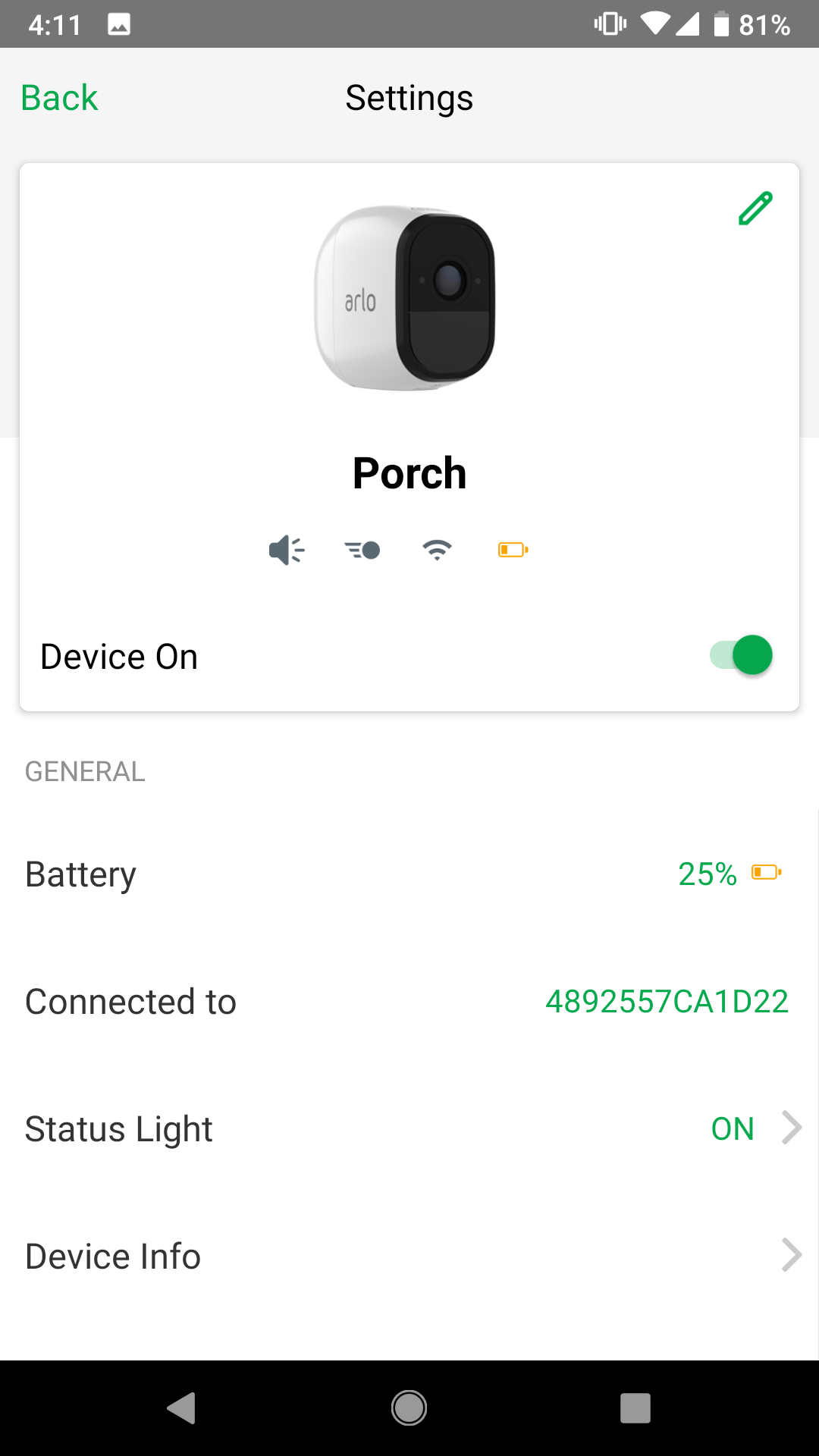Edit the Porch camera name with pencil icon
The image size is (819, 1456).
coord(755,209)
